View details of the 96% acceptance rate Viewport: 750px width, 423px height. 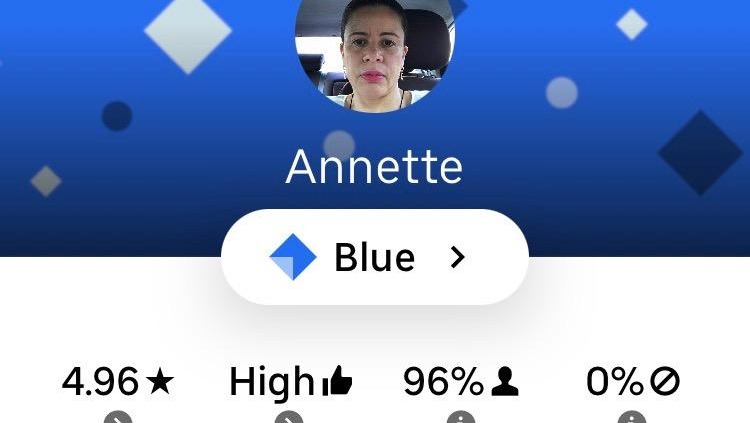(x=460, y=382)
